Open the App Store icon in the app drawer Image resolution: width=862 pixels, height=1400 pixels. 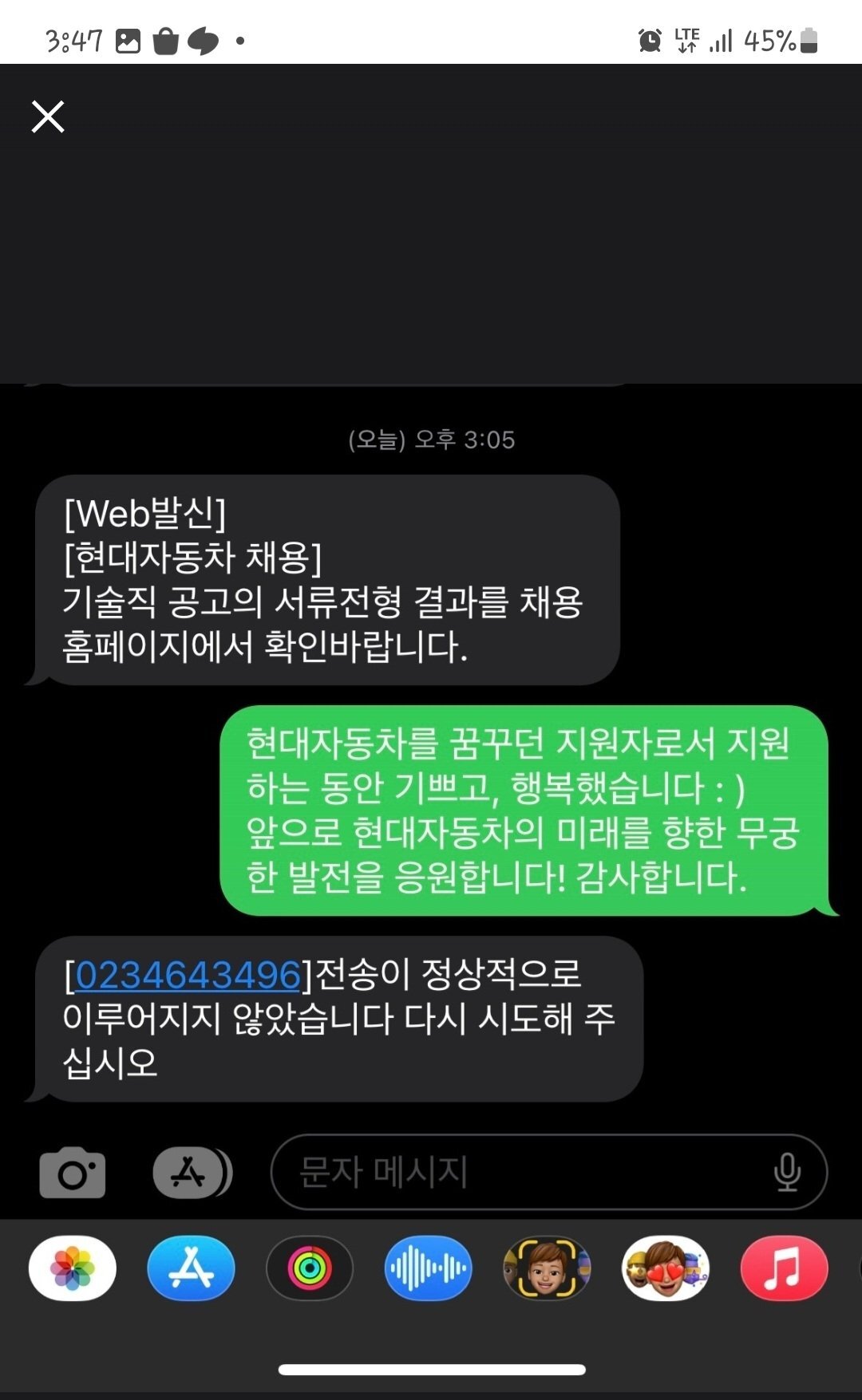pyautogui.click(x=190, y=1268)
